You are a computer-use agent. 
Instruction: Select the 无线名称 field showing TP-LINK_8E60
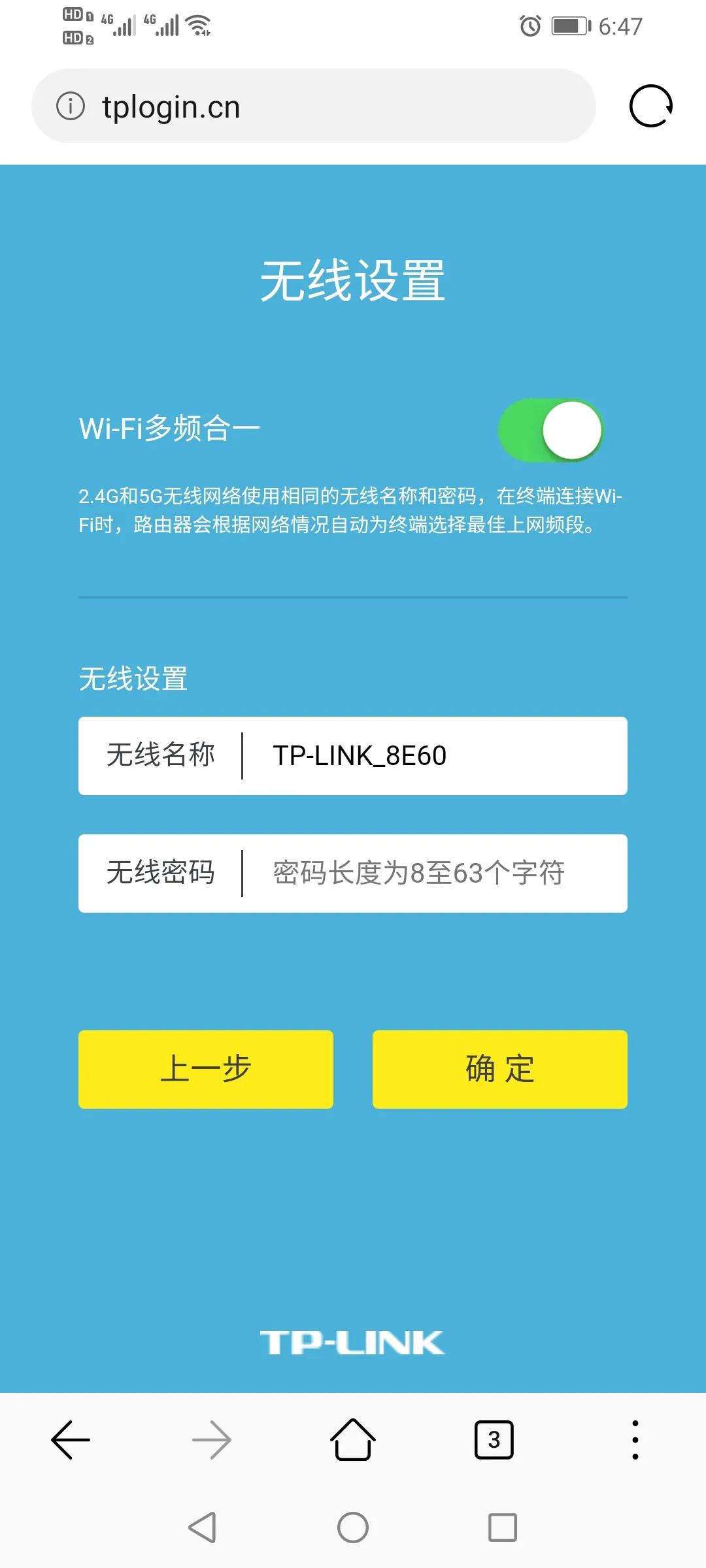click(431, 756)
